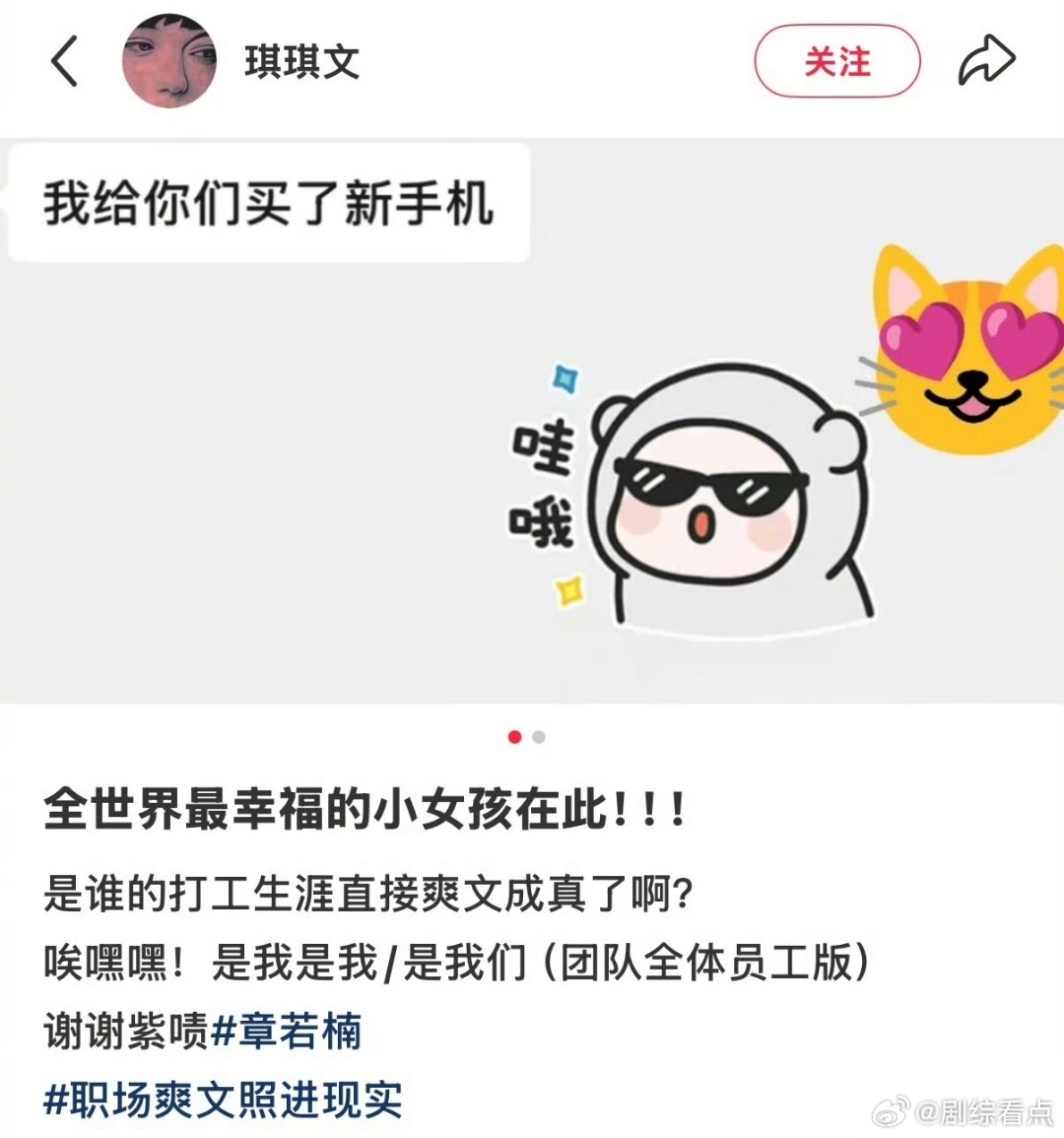Select the second carousel page dot
This screenshot has width=1064, height=1138.
tap(538, 736)
